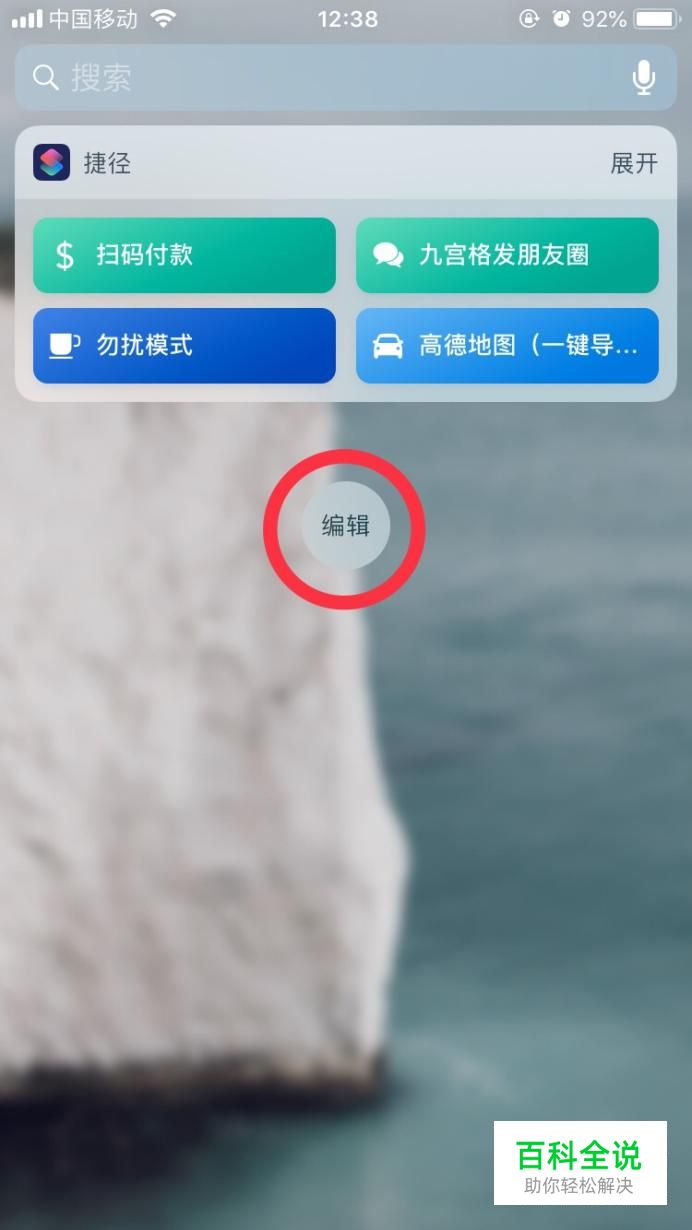Screen dimensions: 692x1230
Task: Run the 九宫格发朋友圈 shortcut
Action: pyautogui.click(x=507, y=256)
